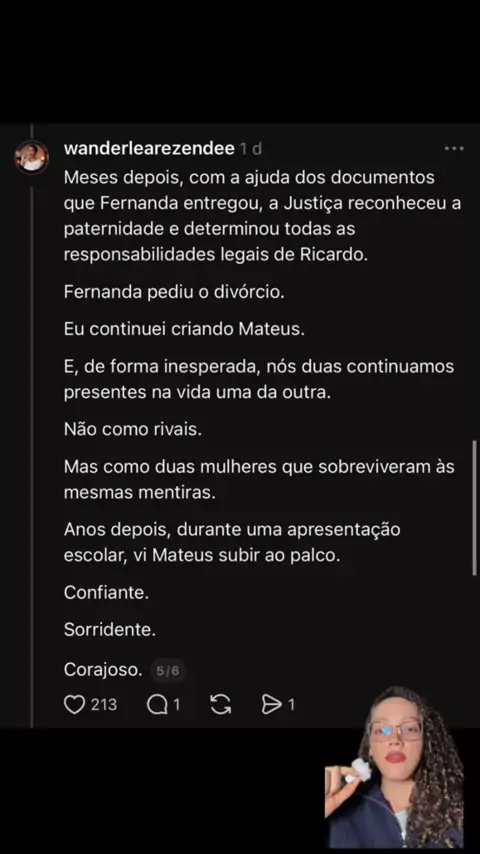Open the three-dot overflow menu

[454, 148]
